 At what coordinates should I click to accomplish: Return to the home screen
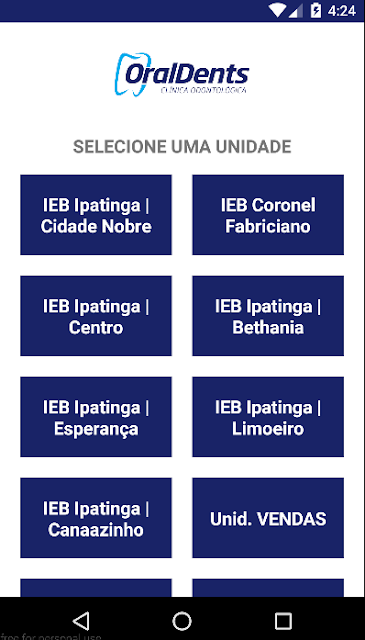182,621
